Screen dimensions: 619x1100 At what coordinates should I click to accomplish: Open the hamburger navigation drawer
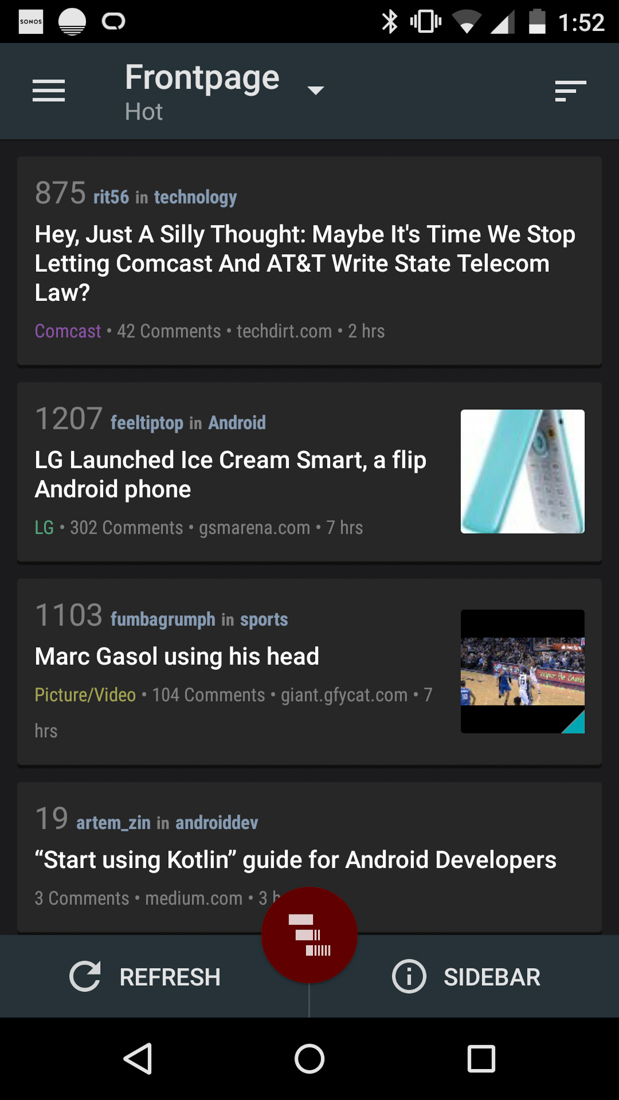(x=48, y=91)
